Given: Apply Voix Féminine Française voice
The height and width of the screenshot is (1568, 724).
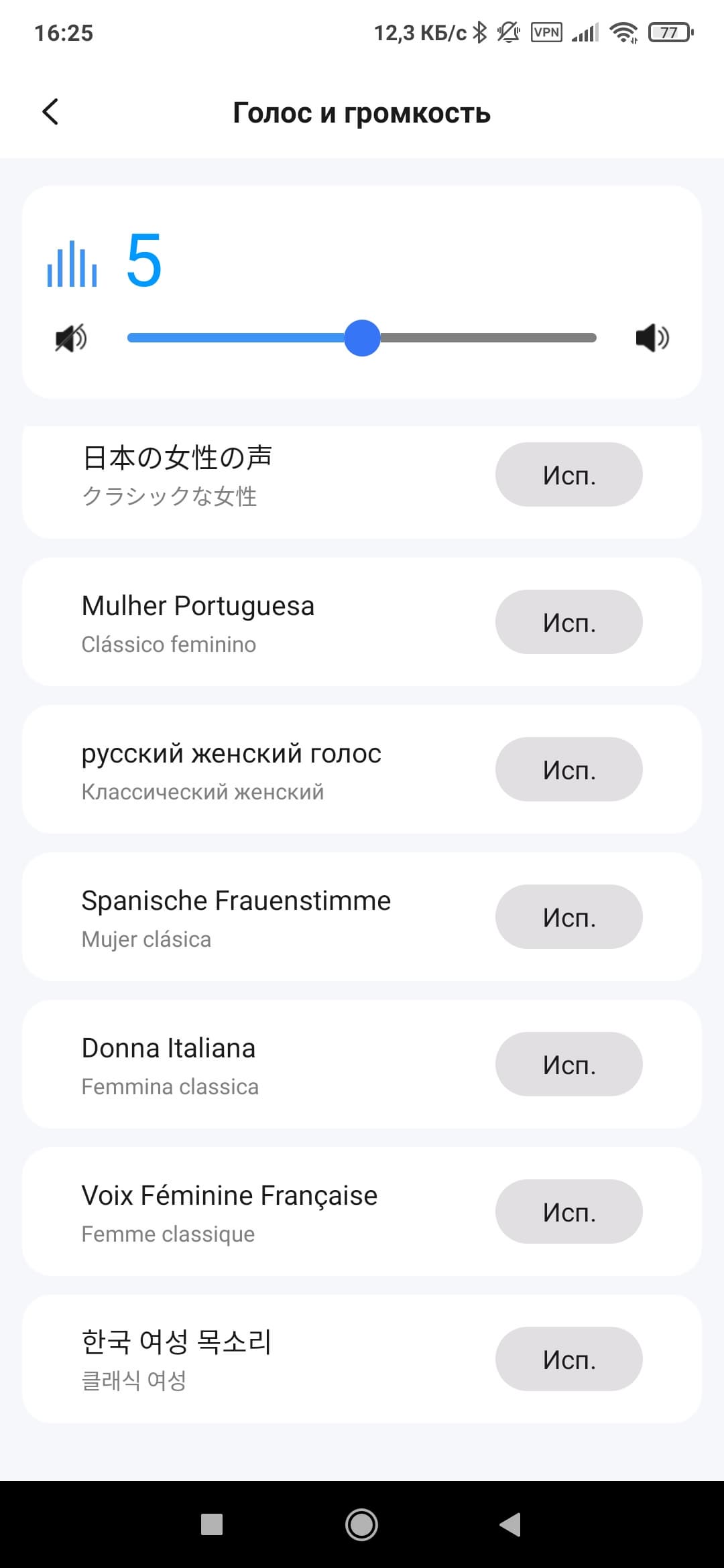Looking at the screenshot, I should [x=568, y=1212].
